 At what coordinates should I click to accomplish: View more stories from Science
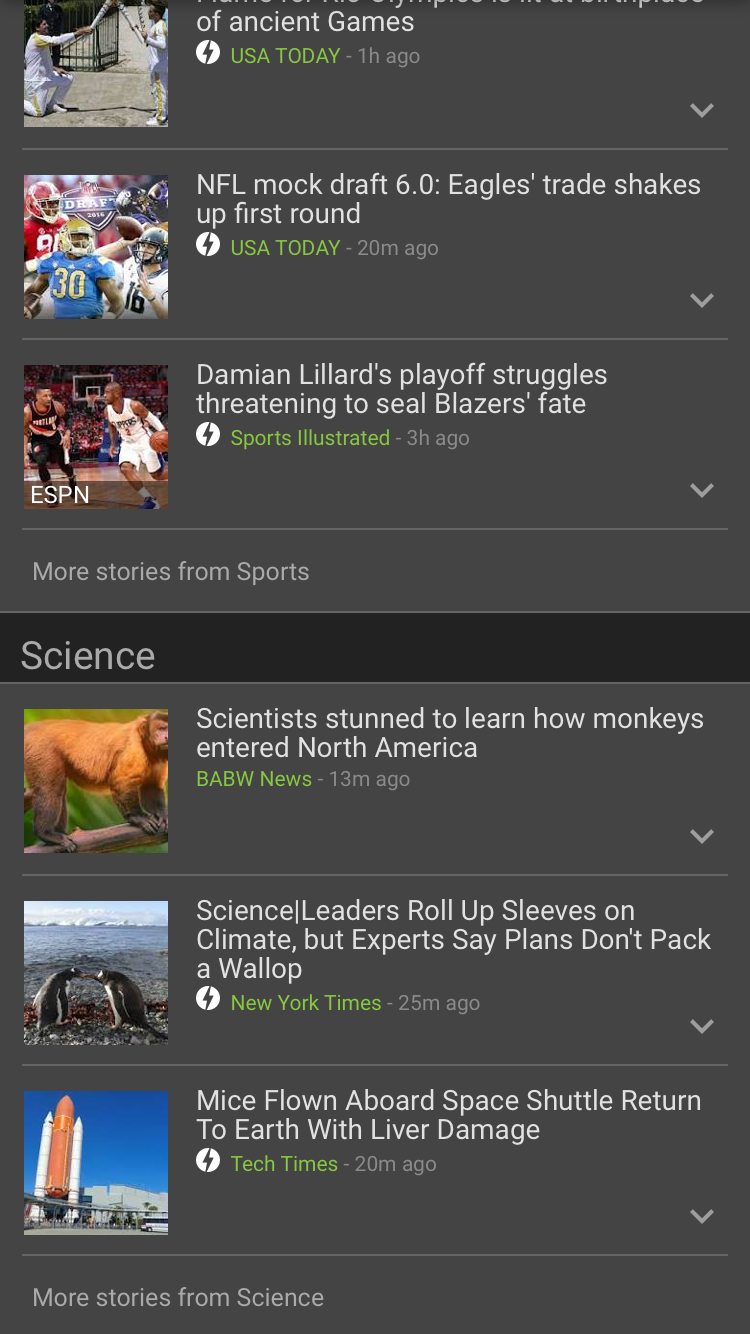178,1298
